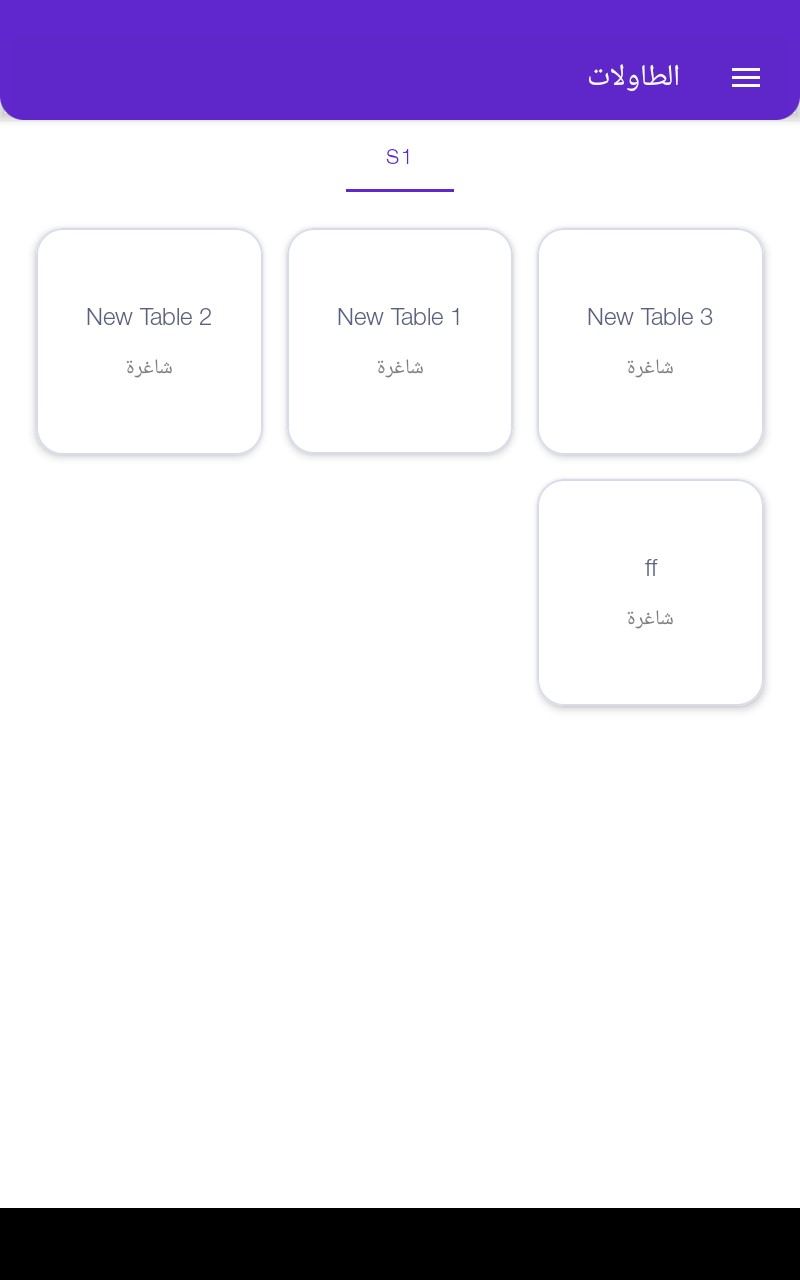
Task: Open the New Table 2 card
Action: pos(149,342)
